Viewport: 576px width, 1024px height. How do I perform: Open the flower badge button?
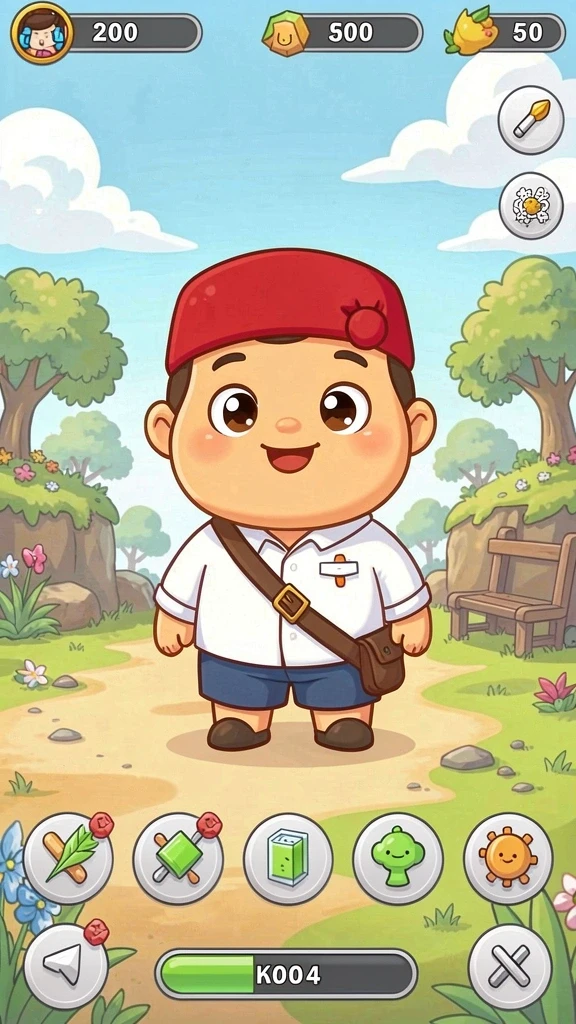coord(531,206)
